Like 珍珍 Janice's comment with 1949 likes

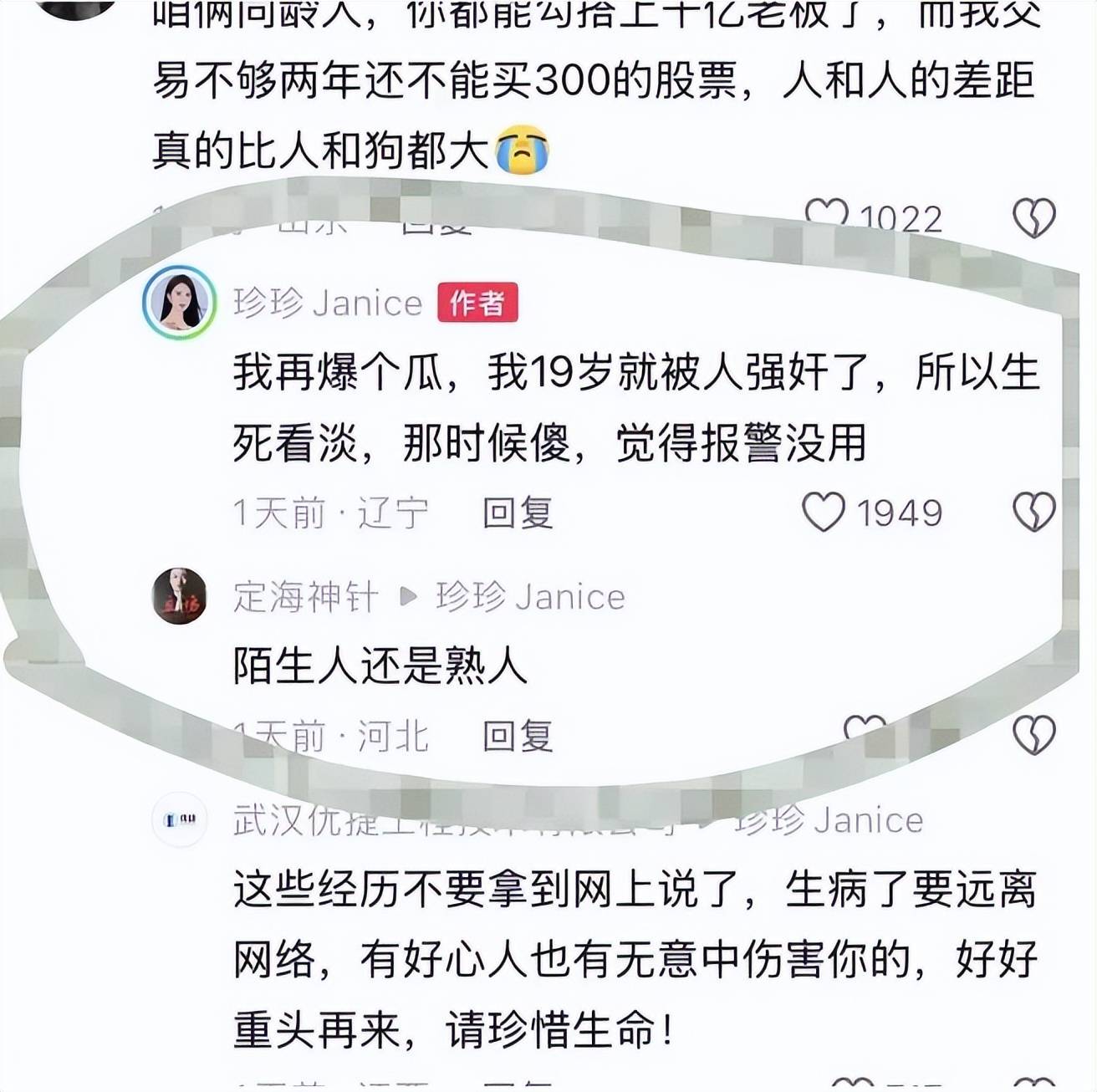tap(824, 513)
